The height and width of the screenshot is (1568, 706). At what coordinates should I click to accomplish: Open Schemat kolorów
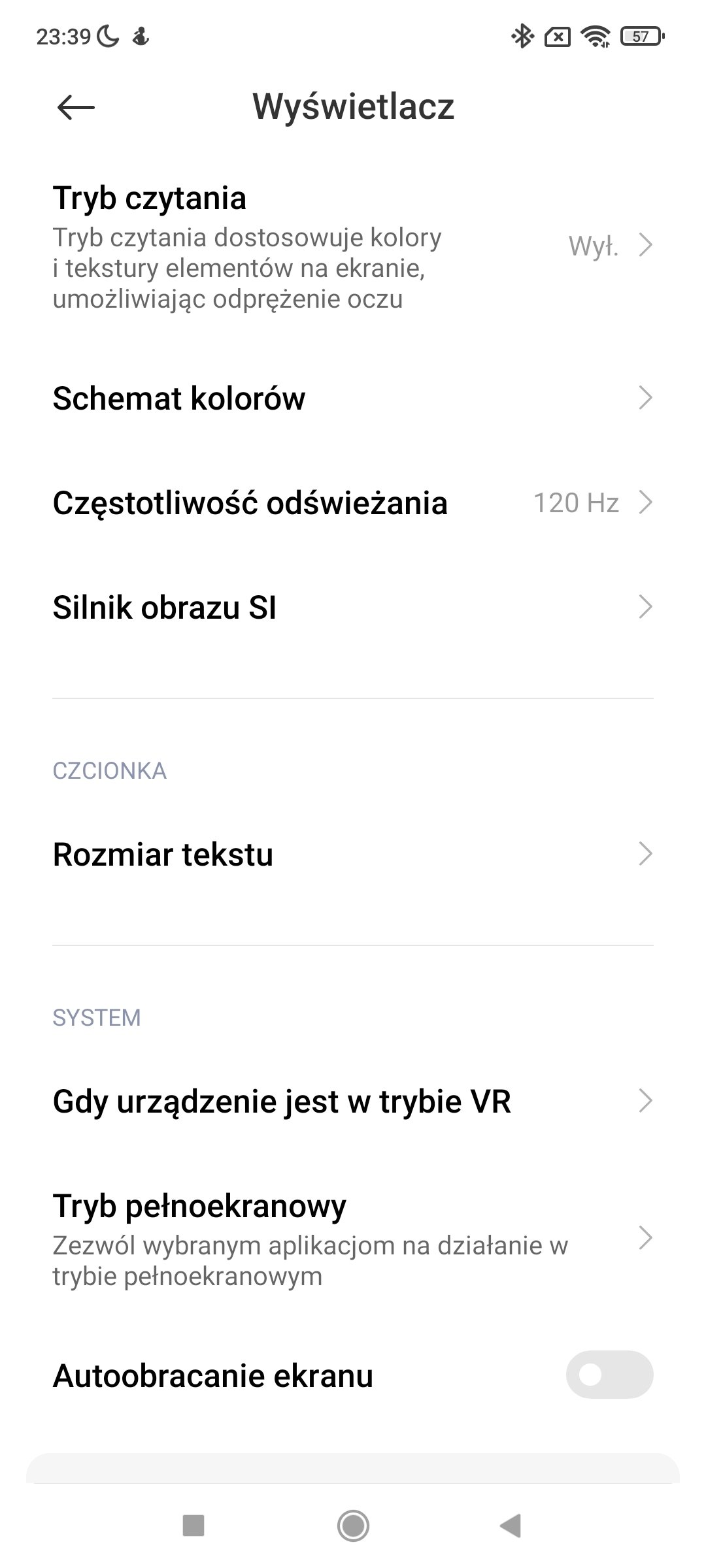(x=353, y=398)
